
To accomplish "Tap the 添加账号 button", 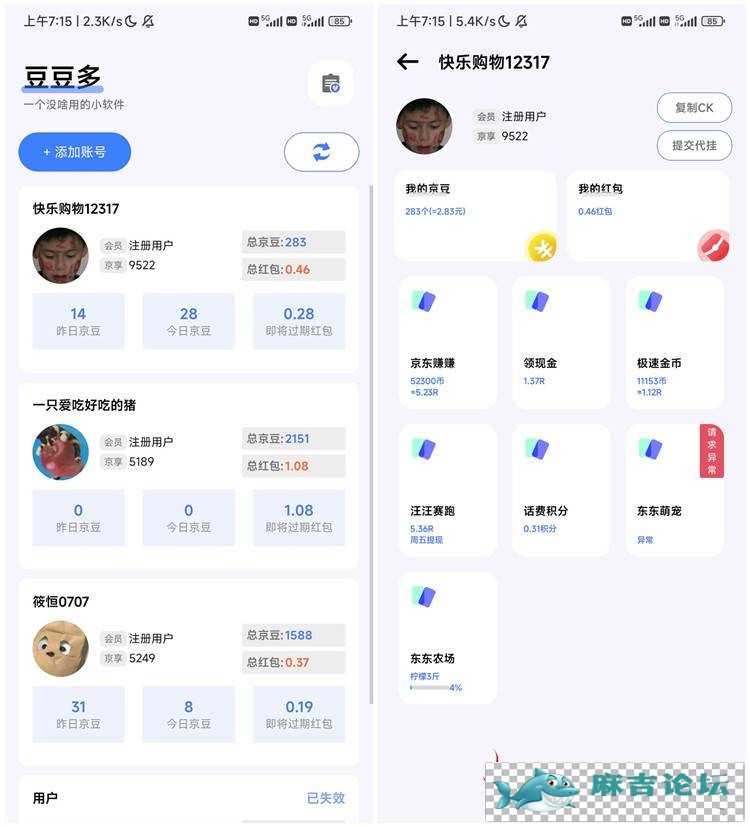I will pos(75,152).
